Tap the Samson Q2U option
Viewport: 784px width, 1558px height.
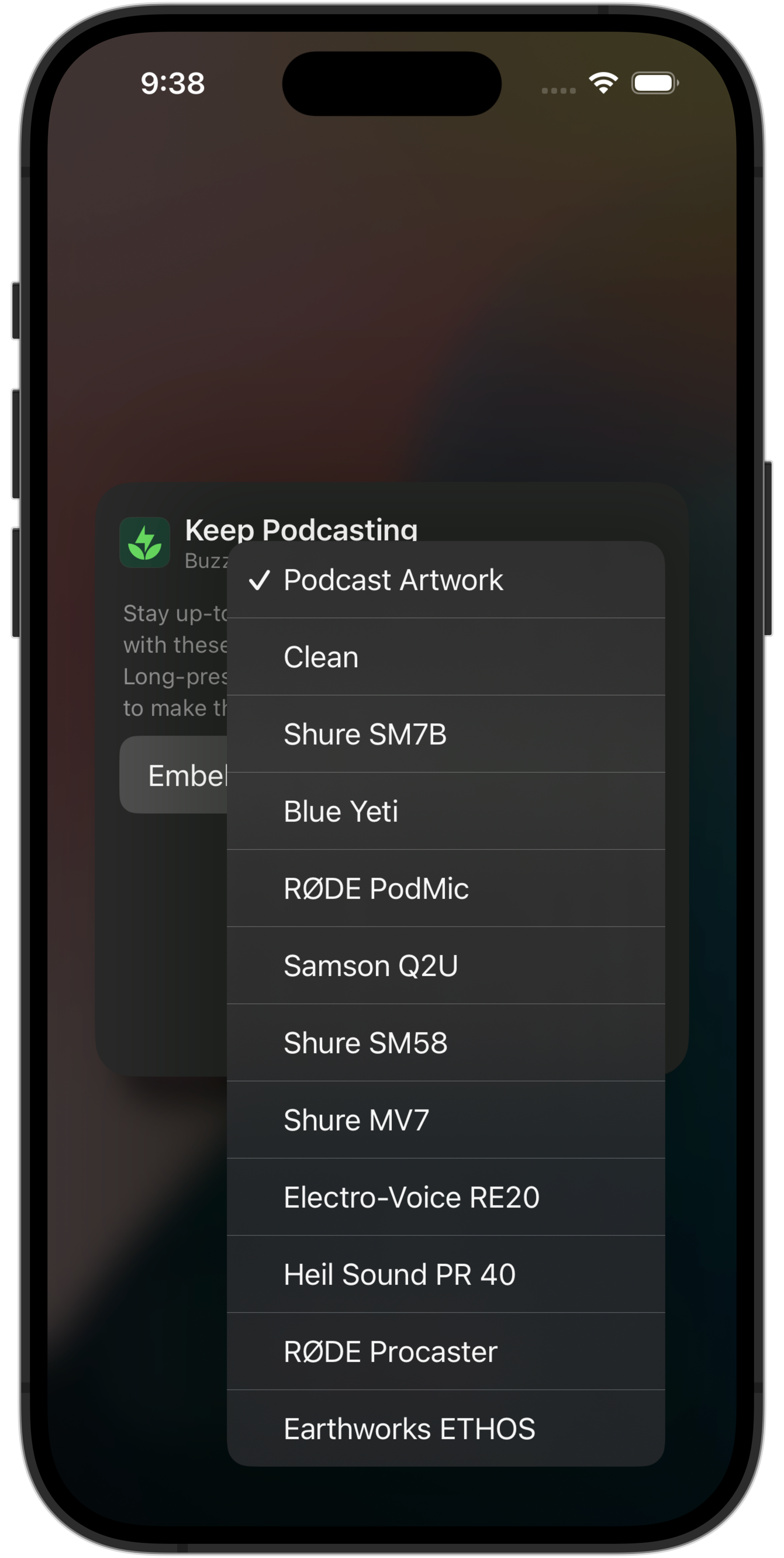click(445, 966)
